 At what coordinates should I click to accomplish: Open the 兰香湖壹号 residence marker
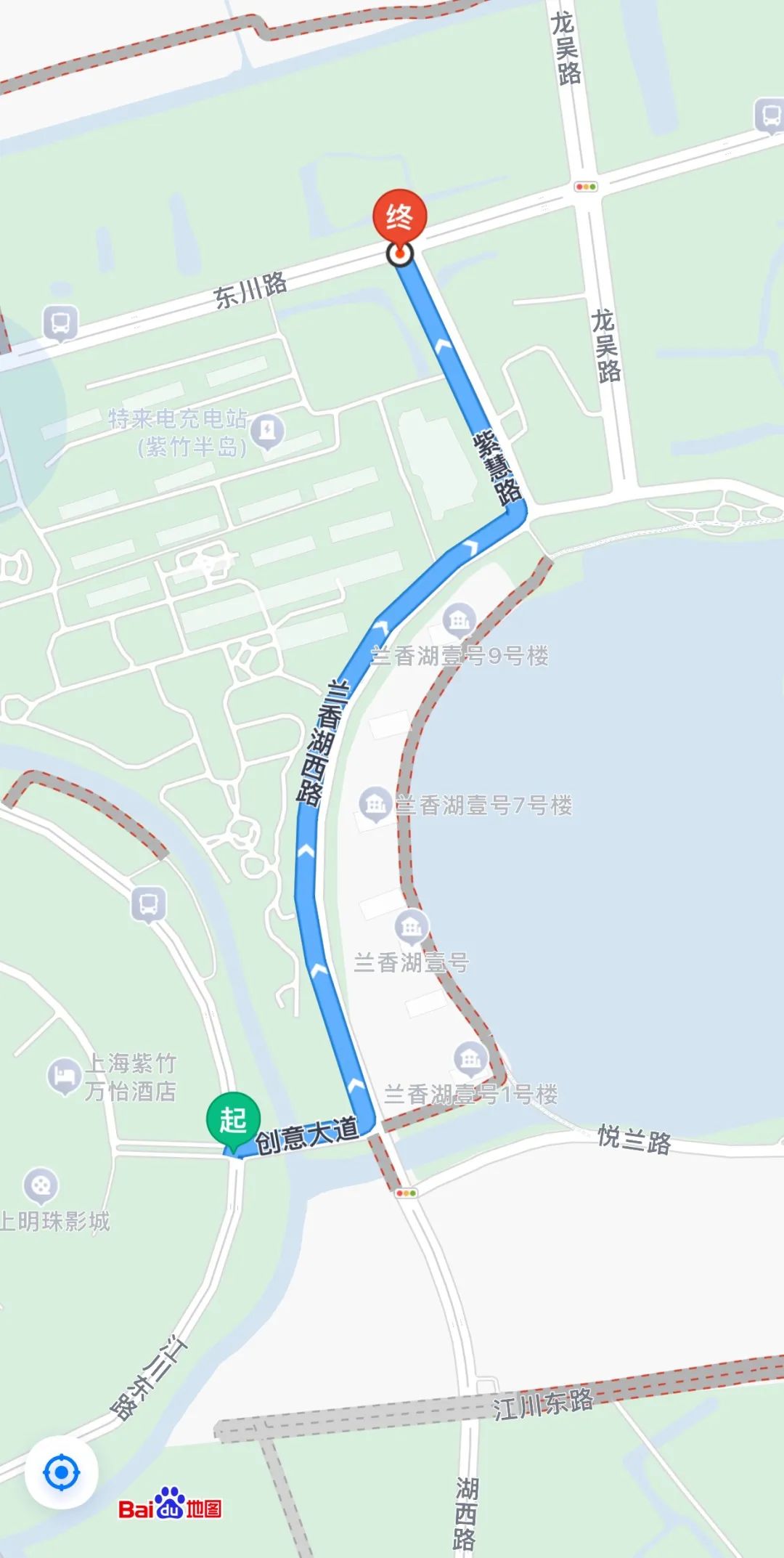pos(412,925)
